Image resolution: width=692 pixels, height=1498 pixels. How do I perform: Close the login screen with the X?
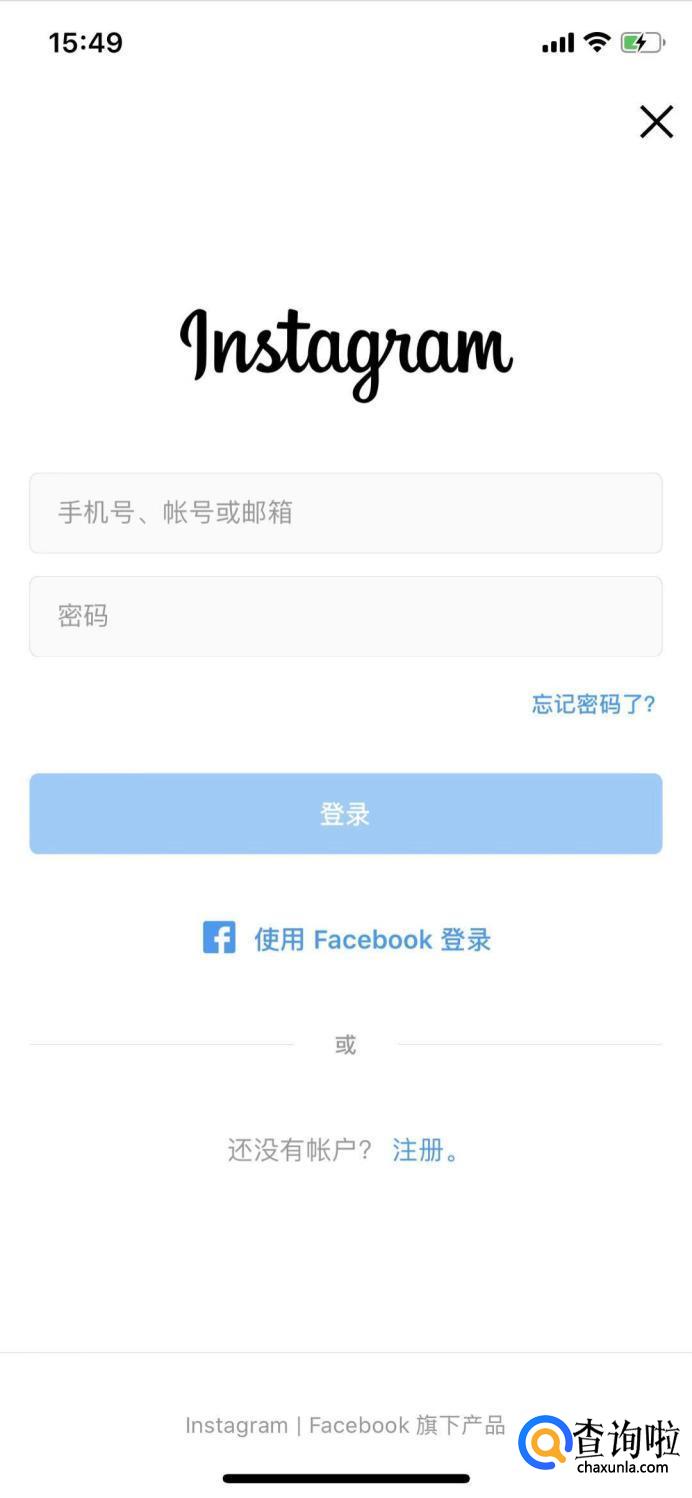(x=656, y=122)
